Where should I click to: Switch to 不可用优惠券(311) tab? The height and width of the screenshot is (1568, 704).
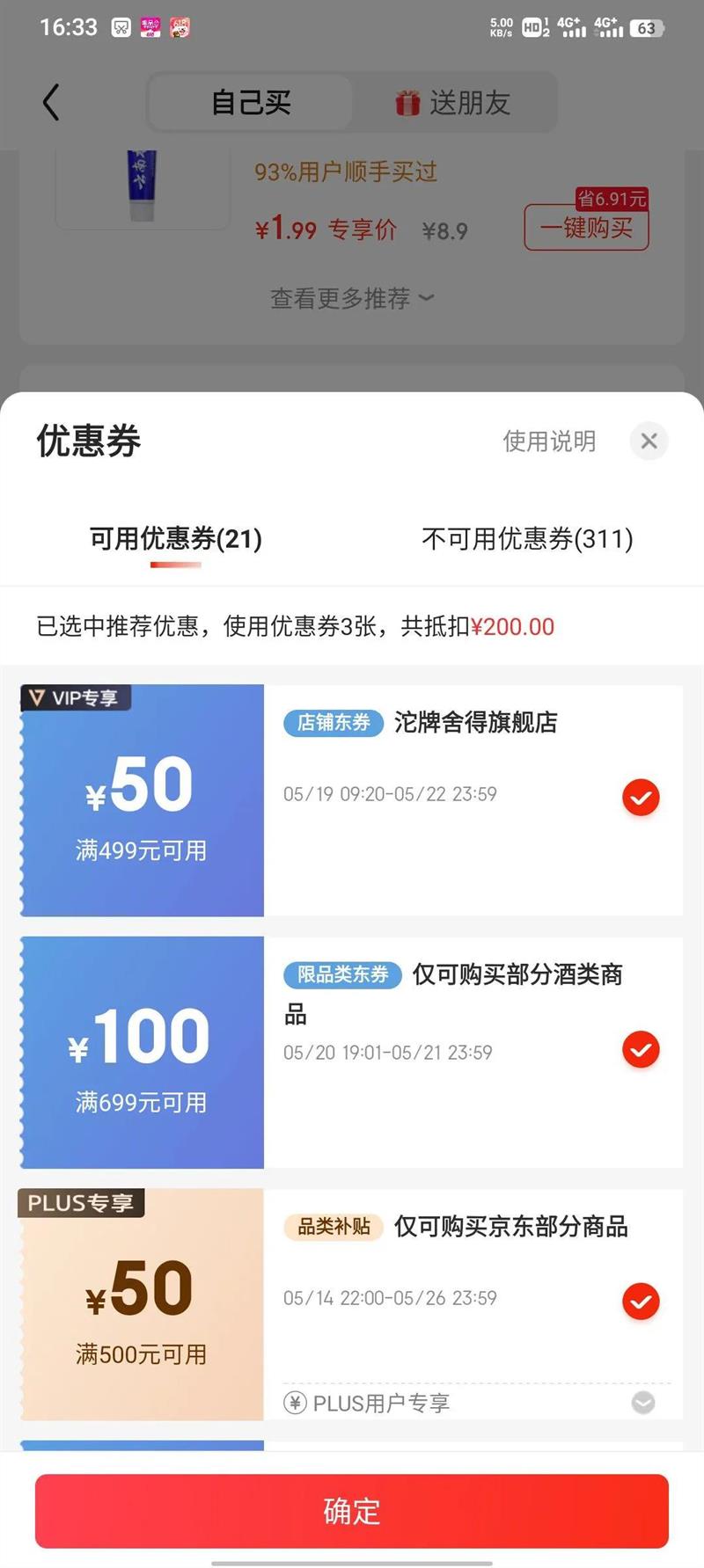coord(527,538)
